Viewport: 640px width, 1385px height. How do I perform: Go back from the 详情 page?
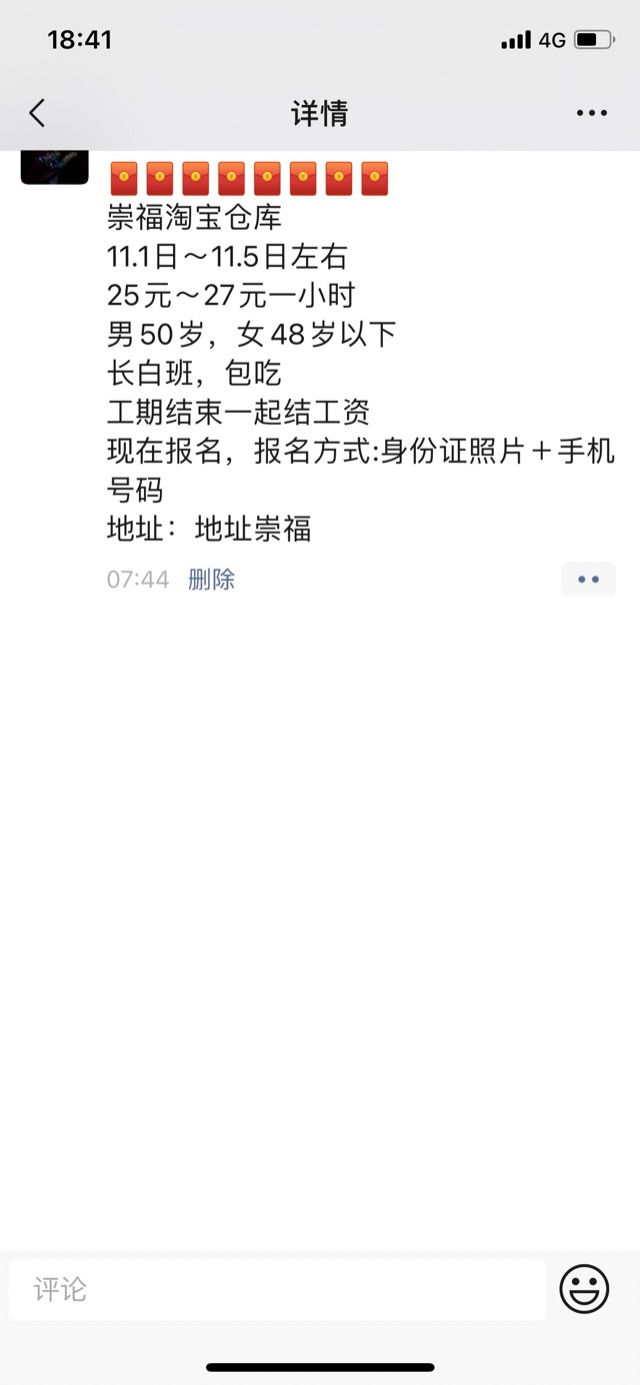pyautogui.click(x=37, y=113)
